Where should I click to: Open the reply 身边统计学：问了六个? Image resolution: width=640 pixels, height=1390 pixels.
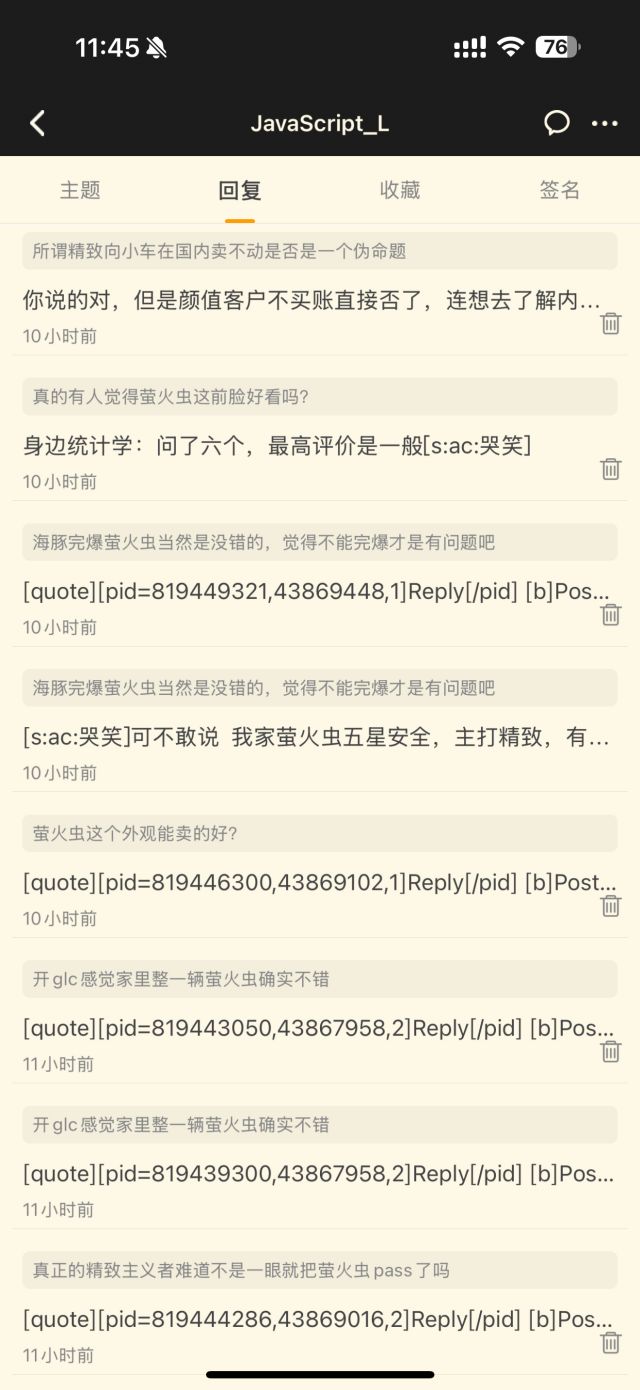277,446
